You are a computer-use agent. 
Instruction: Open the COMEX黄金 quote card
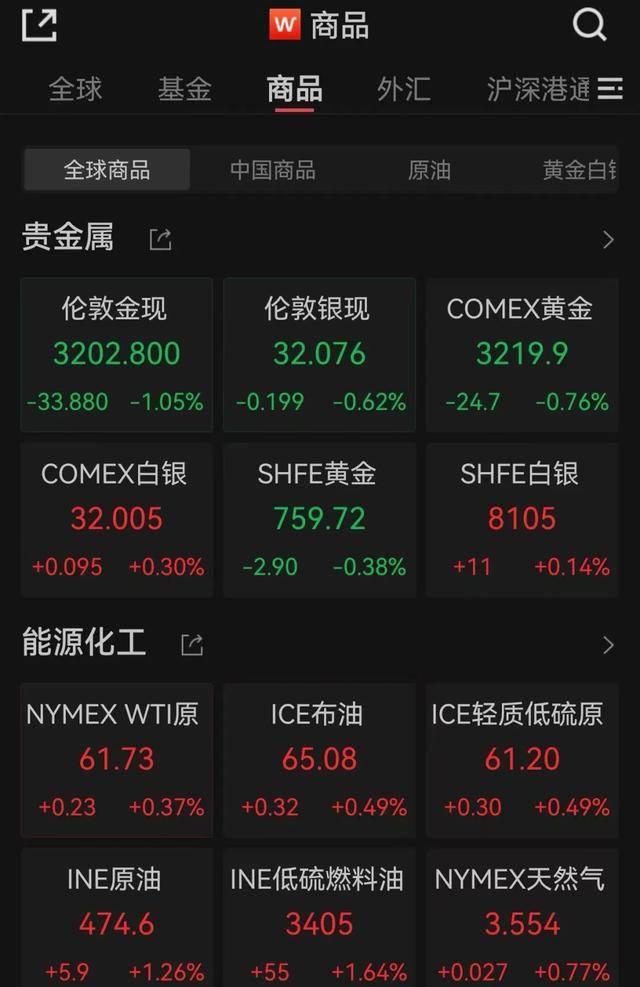coord(521,355)
